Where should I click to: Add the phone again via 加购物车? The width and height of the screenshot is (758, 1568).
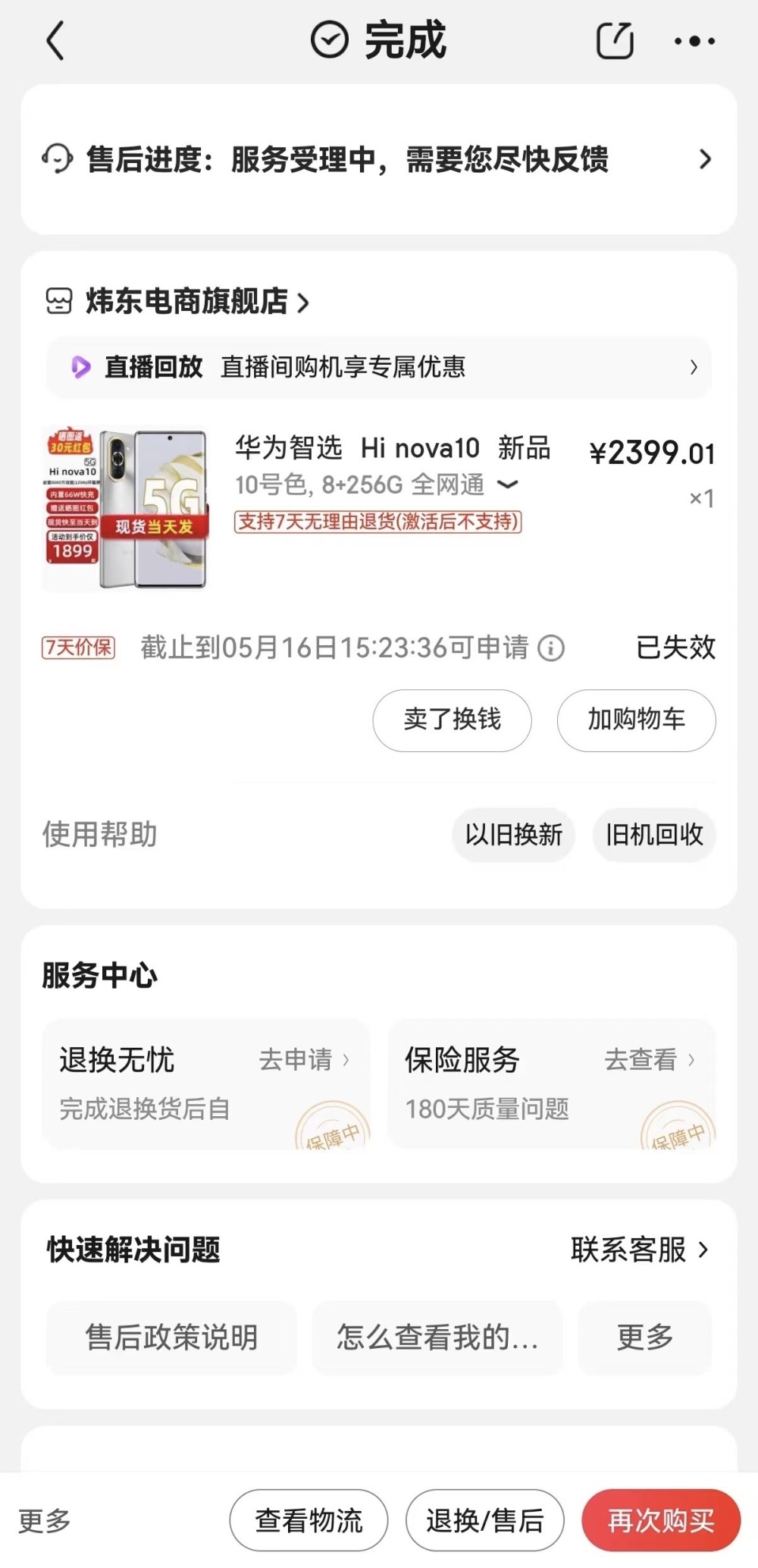[636, 720]
